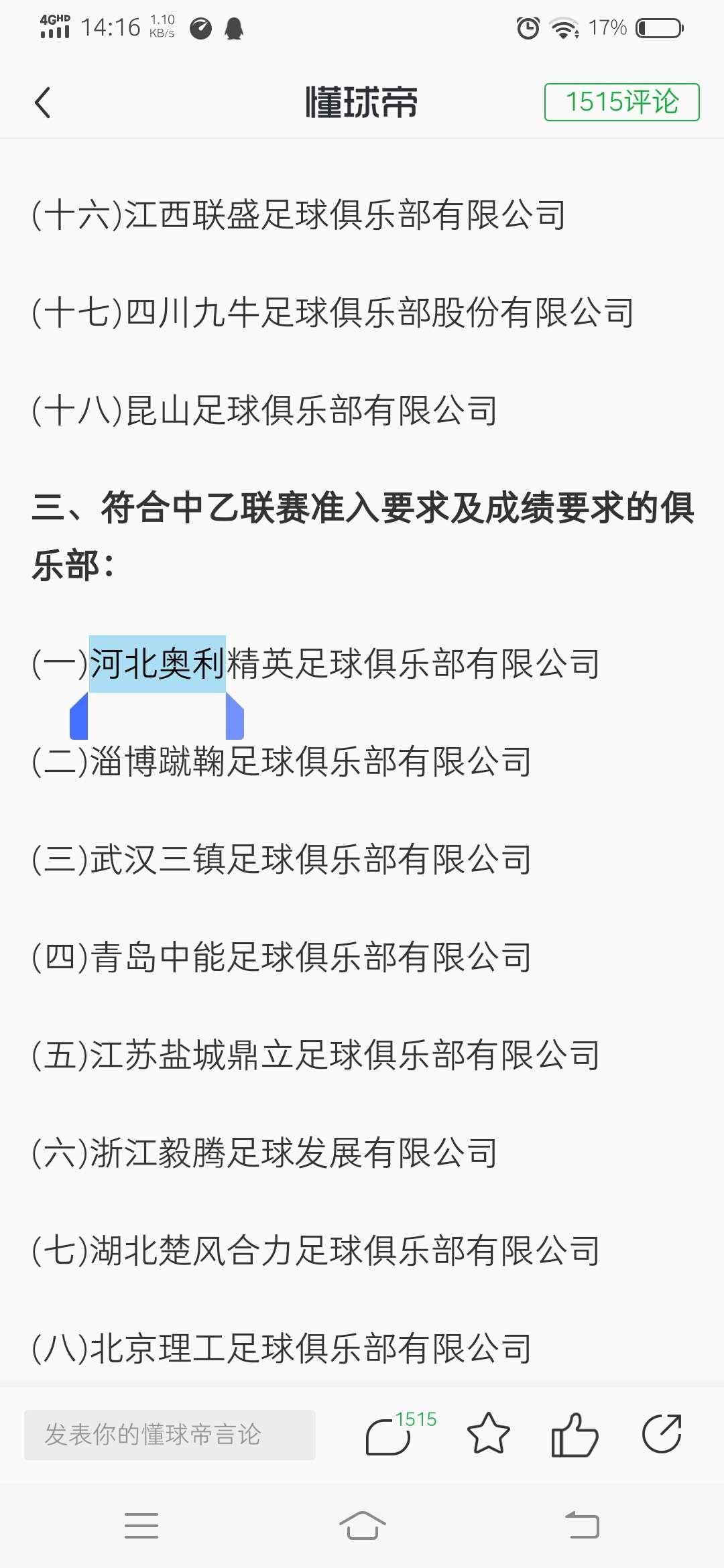Viewport: 724px width, 1568px height.
Task: Open comments via the speech bubble icon
Action: 389,1435
